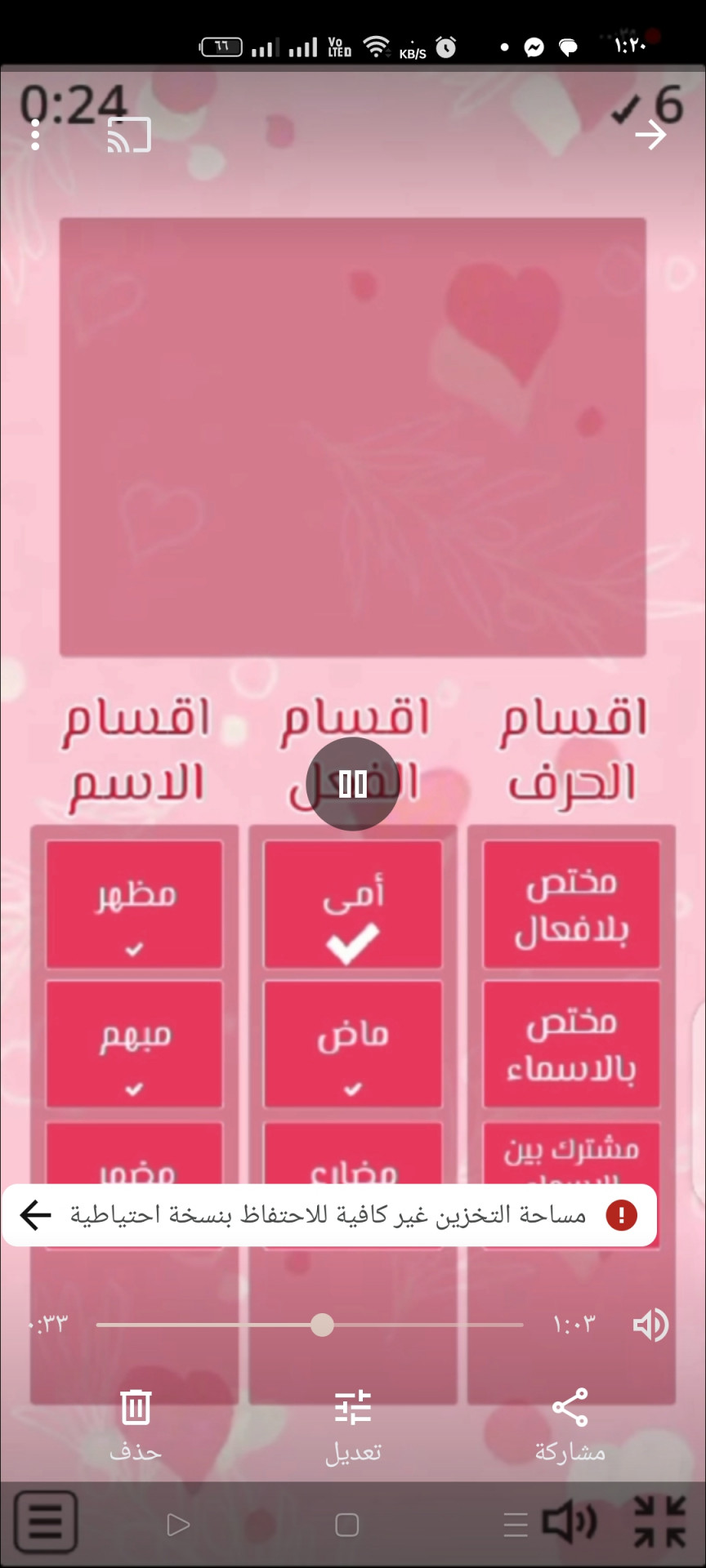Mute the video sound

(650, 1325)
